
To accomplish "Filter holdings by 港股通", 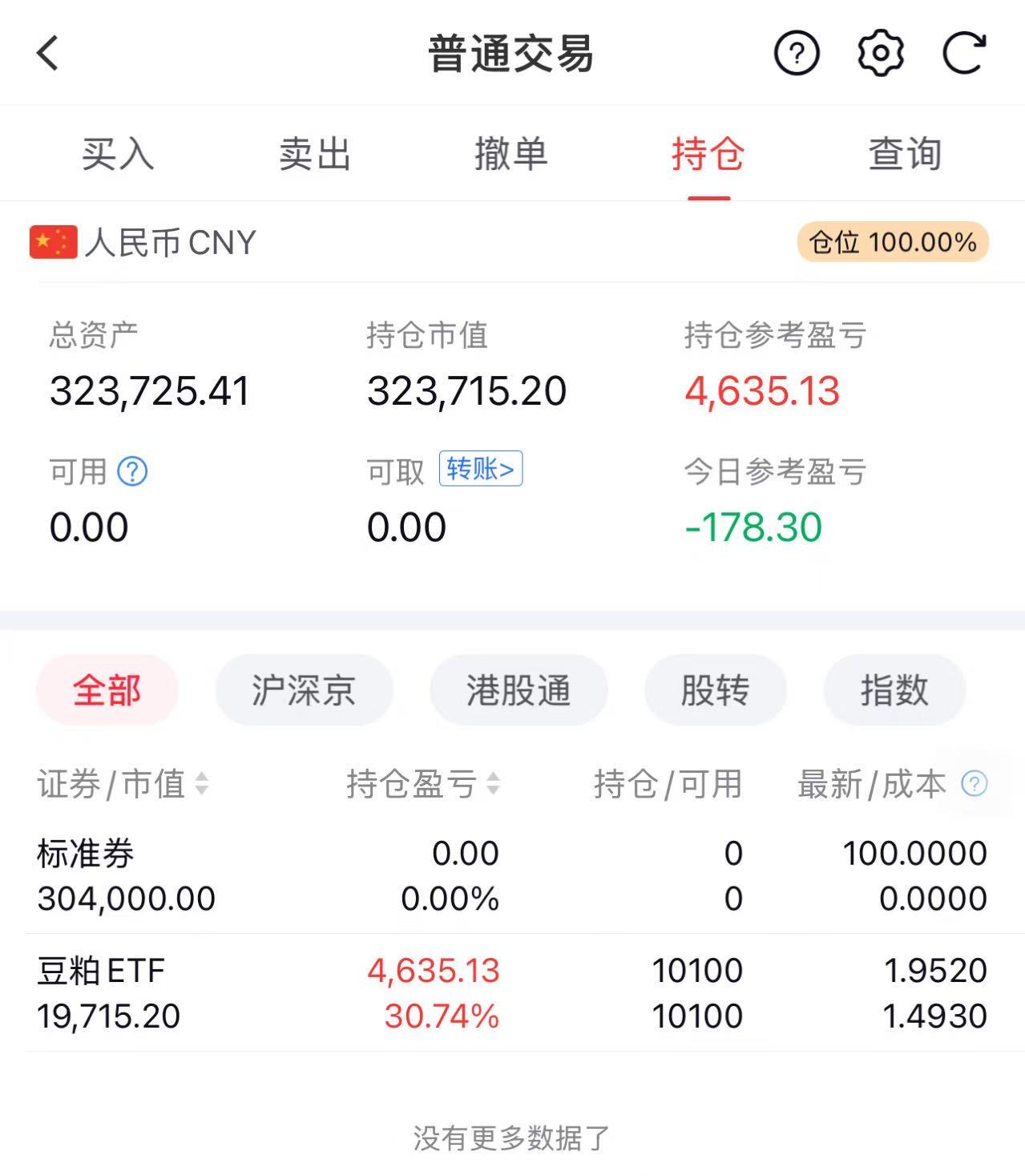I will coord(519,690).
